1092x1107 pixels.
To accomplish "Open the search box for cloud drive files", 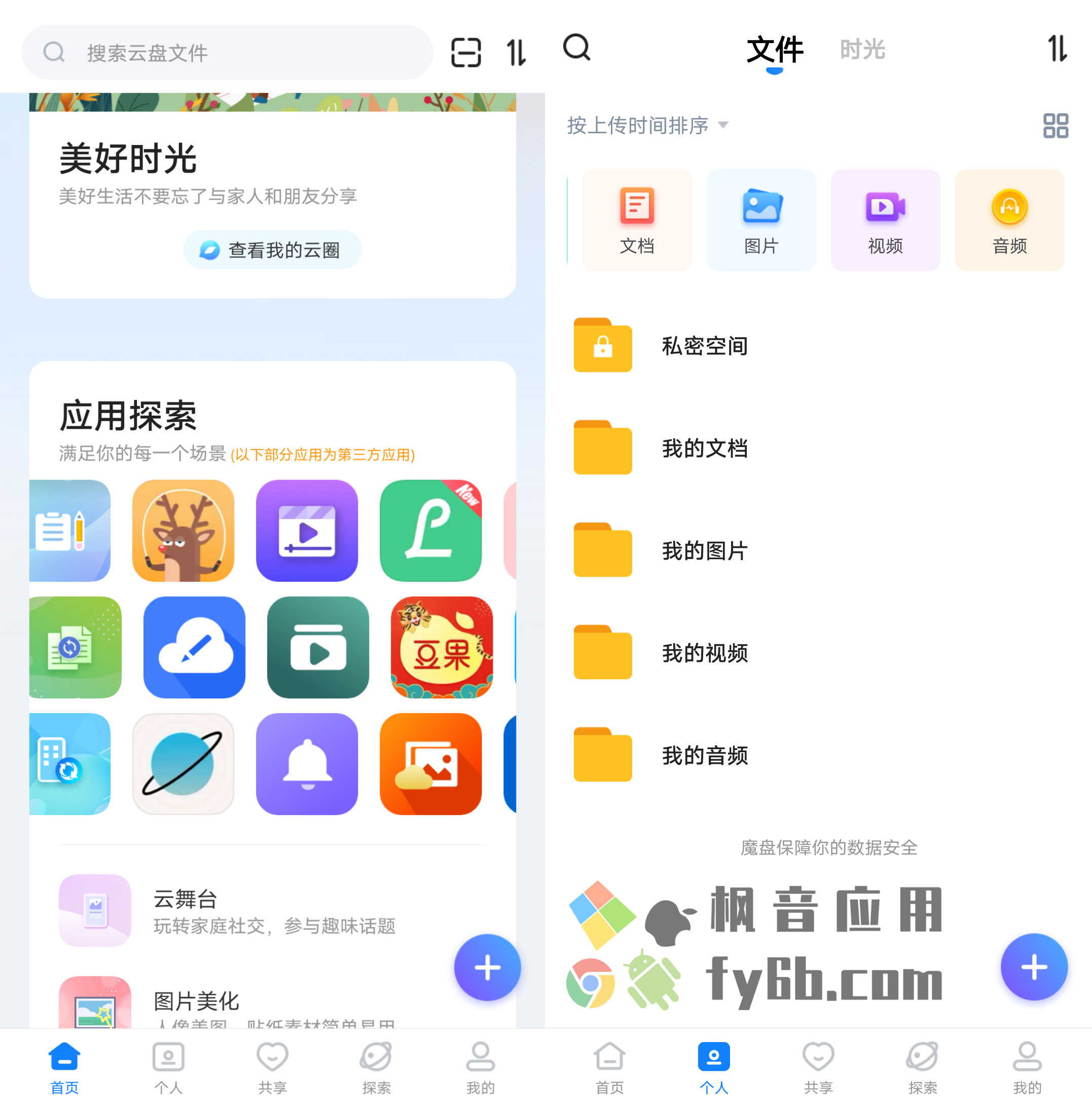I will point(227,53).
